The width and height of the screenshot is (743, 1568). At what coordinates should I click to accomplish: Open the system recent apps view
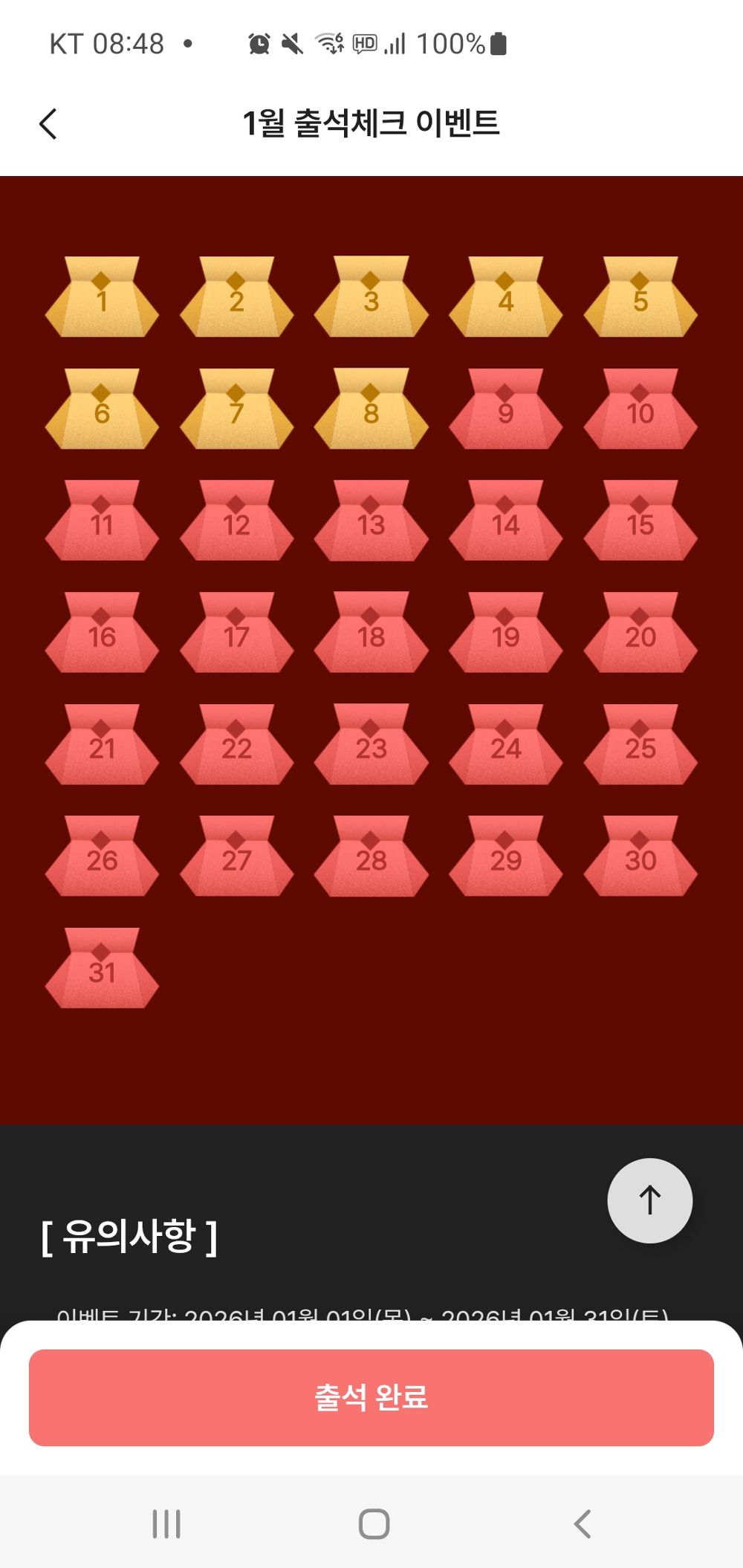click(x=166, y=1523)
